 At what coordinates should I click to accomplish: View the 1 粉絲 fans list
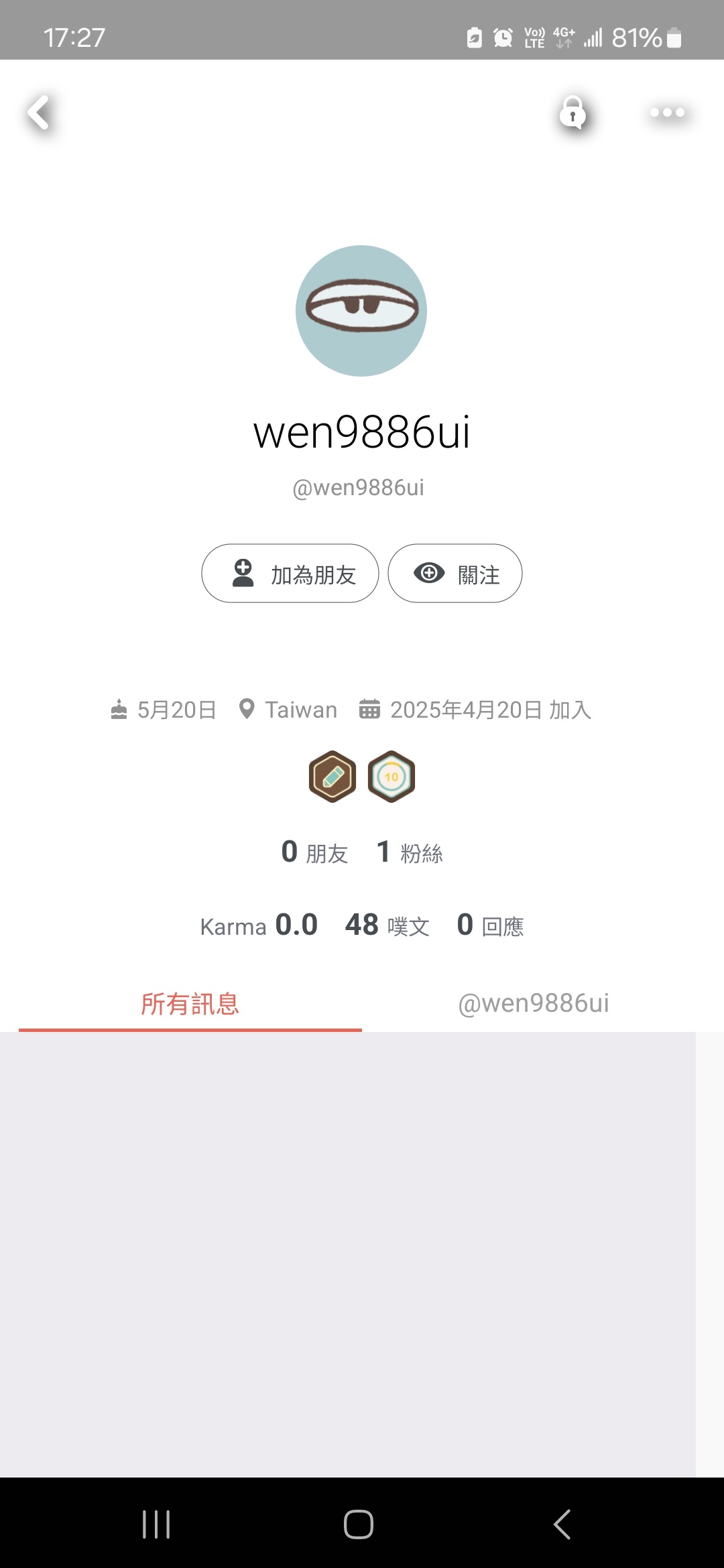coord(410,852)
